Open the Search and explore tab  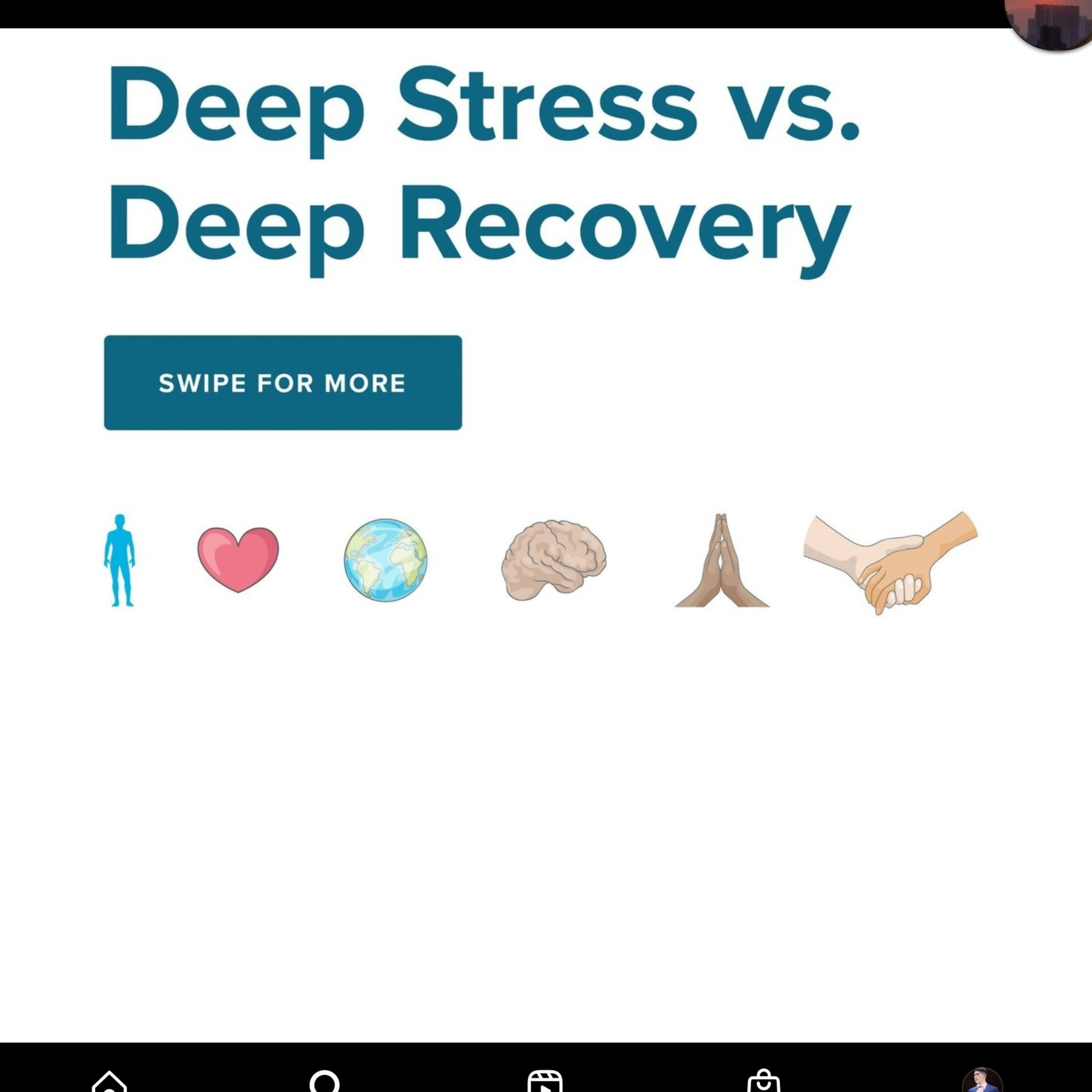[325, 1081]
